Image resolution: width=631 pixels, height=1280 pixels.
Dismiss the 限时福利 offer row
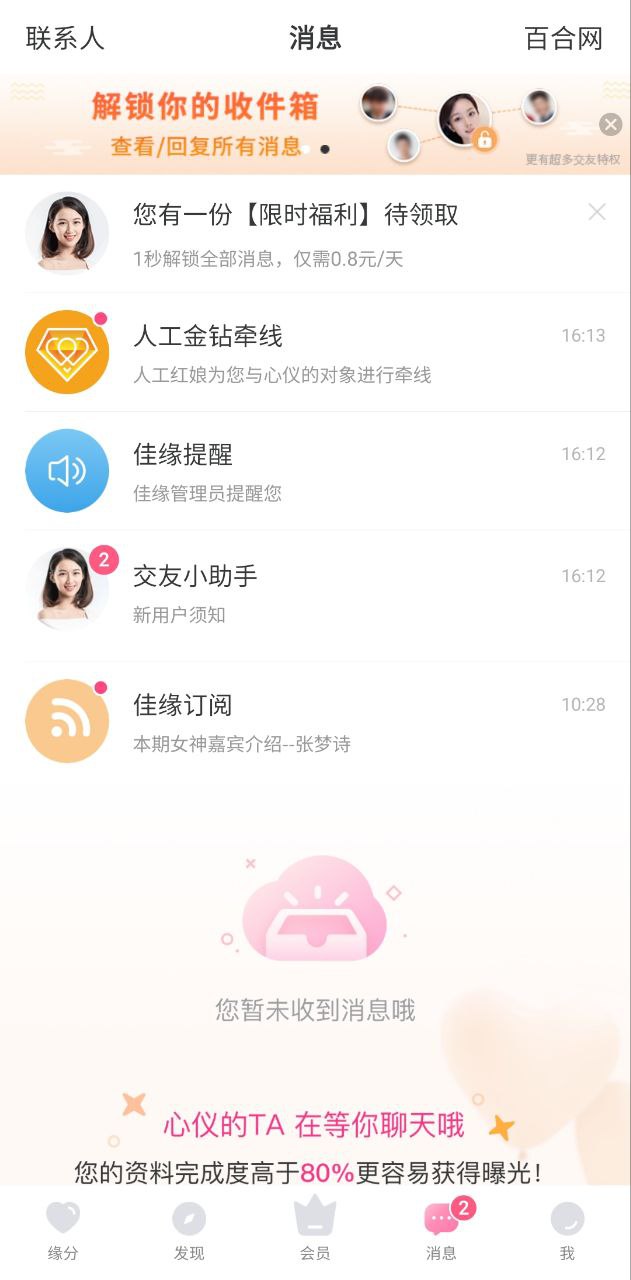coord(597,212)
